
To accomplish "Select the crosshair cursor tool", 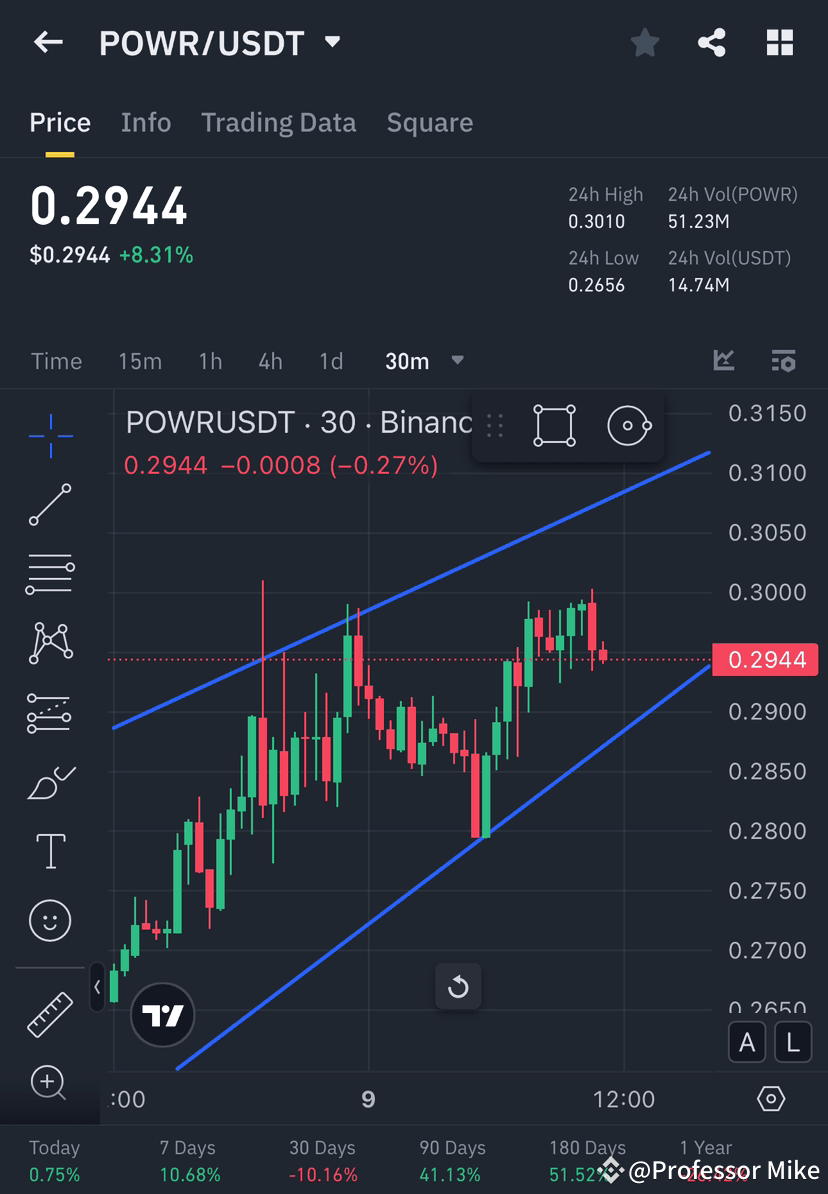I will click(x=50, y=435).
